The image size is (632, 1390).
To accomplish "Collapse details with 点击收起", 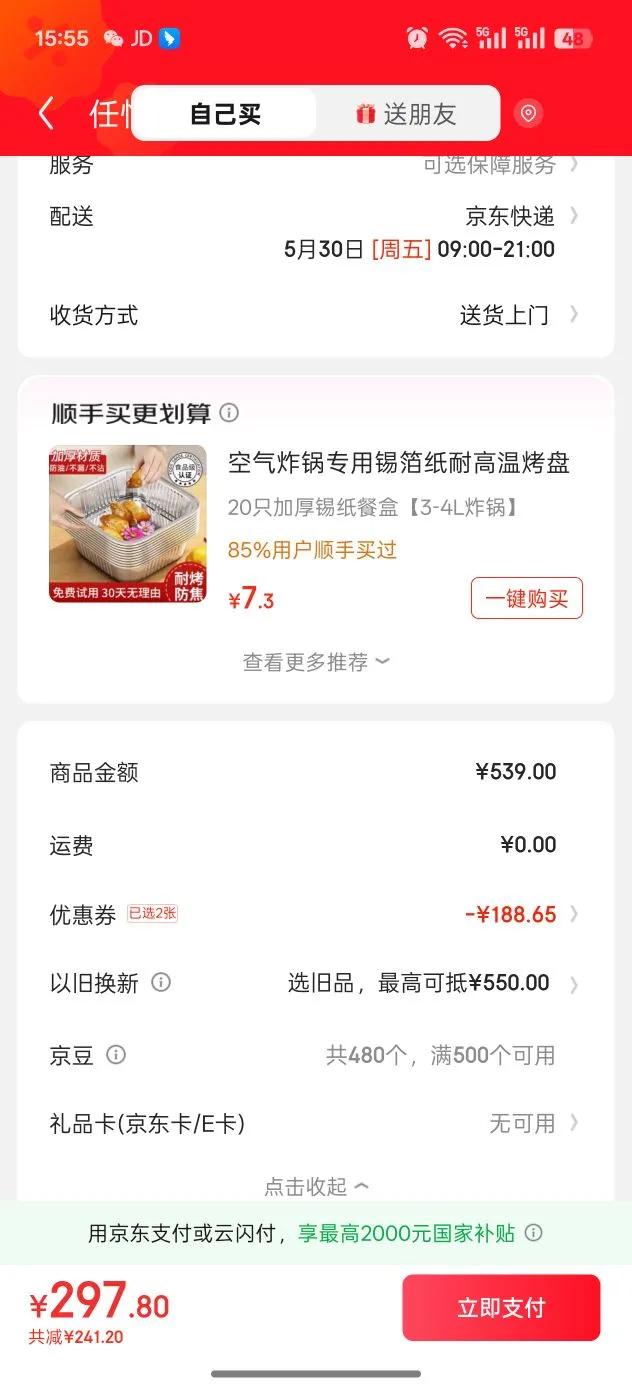I will pos(316,1187).
